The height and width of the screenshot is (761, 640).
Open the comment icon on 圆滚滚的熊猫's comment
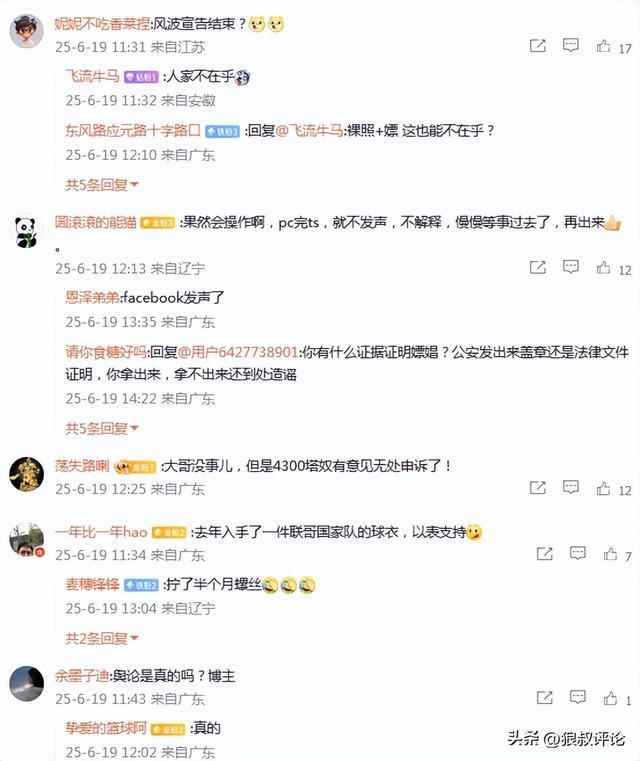pos(571,268)
